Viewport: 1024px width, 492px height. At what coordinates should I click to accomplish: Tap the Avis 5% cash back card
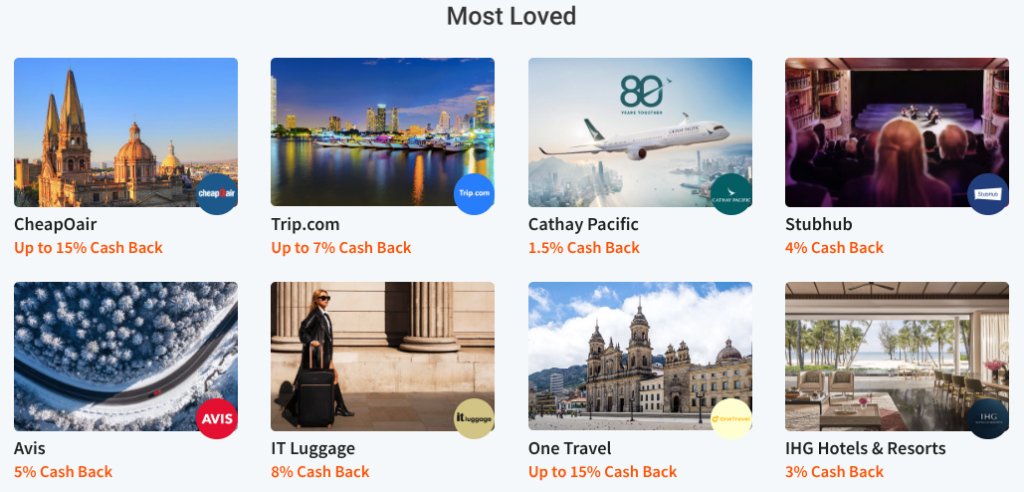125,356
